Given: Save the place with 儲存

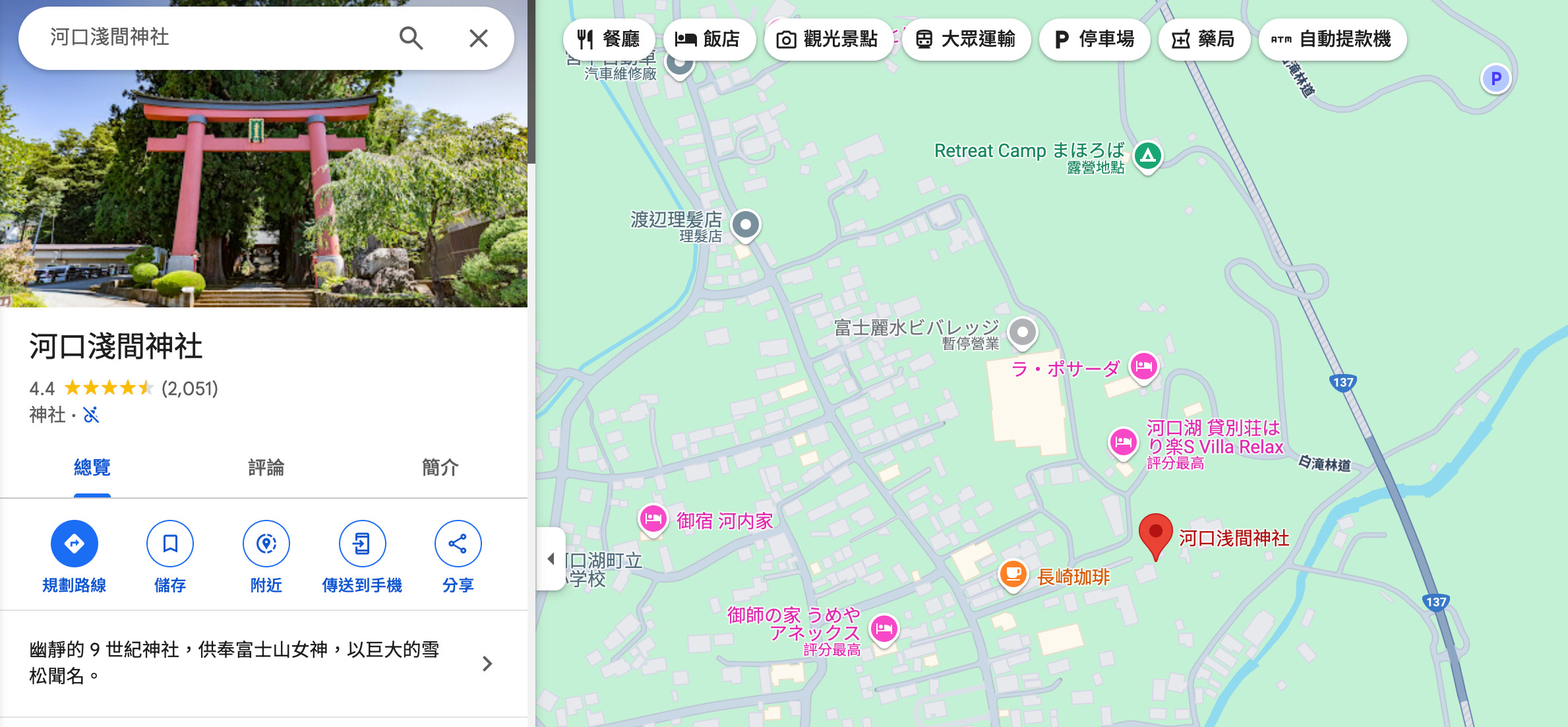Looking at the screenshot, I should pyautogui.click(x=170, y=544).
